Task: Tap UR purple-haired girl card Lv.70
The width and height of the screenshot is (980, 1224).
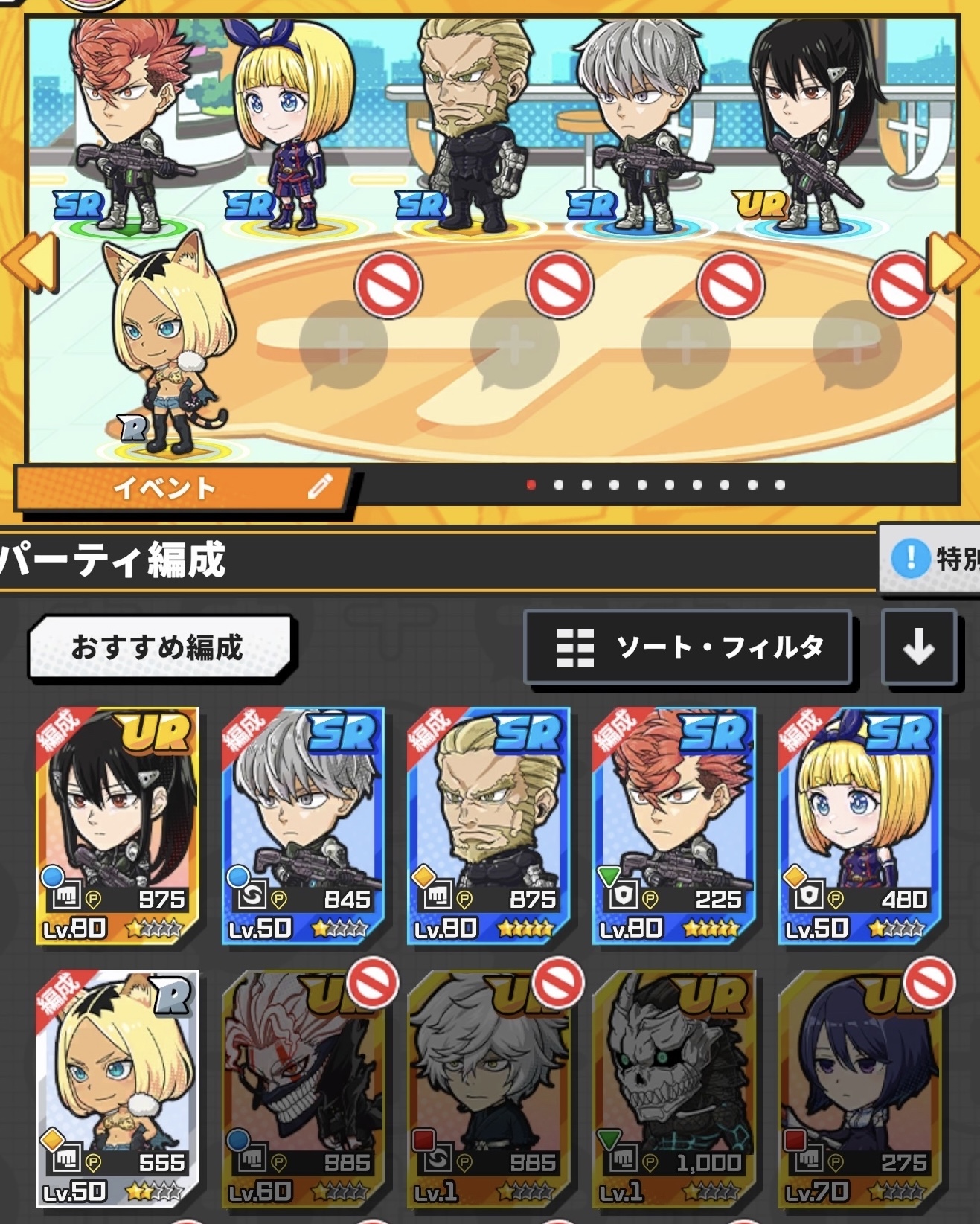Action: click(859, 1088)
